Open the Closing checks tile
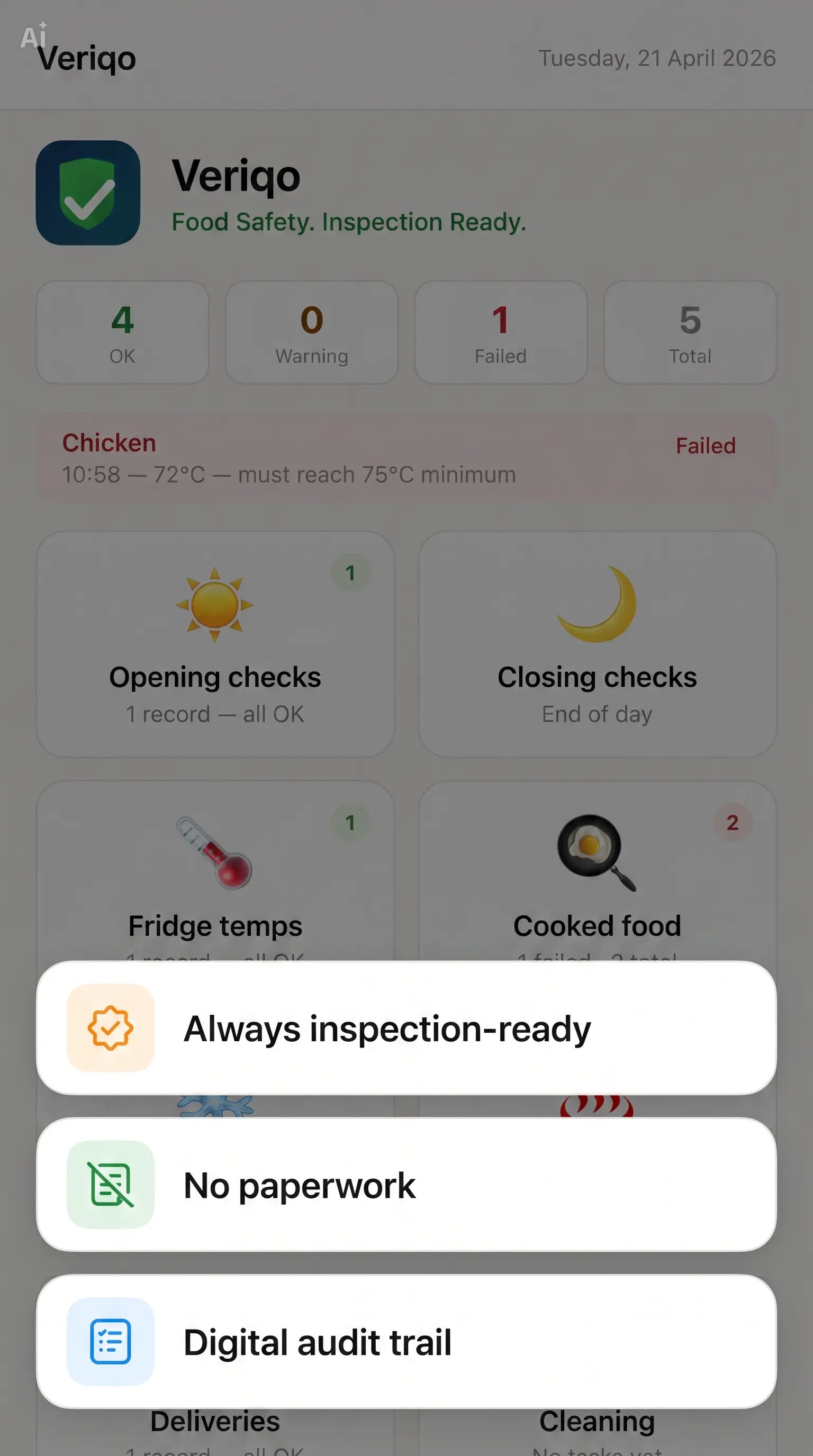 click(x=597, y=644)
